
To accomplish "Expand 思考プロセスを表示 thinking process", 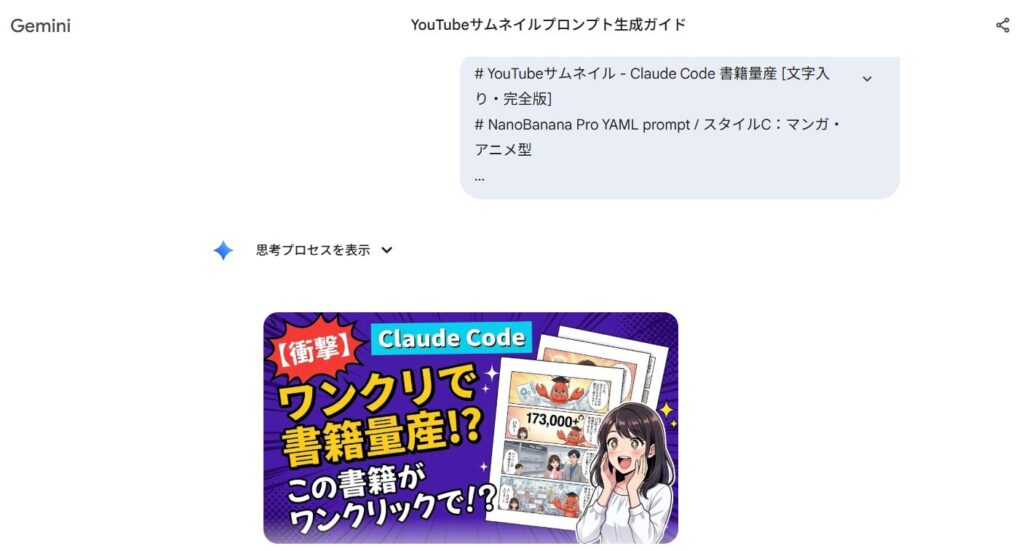I will 324,251.
